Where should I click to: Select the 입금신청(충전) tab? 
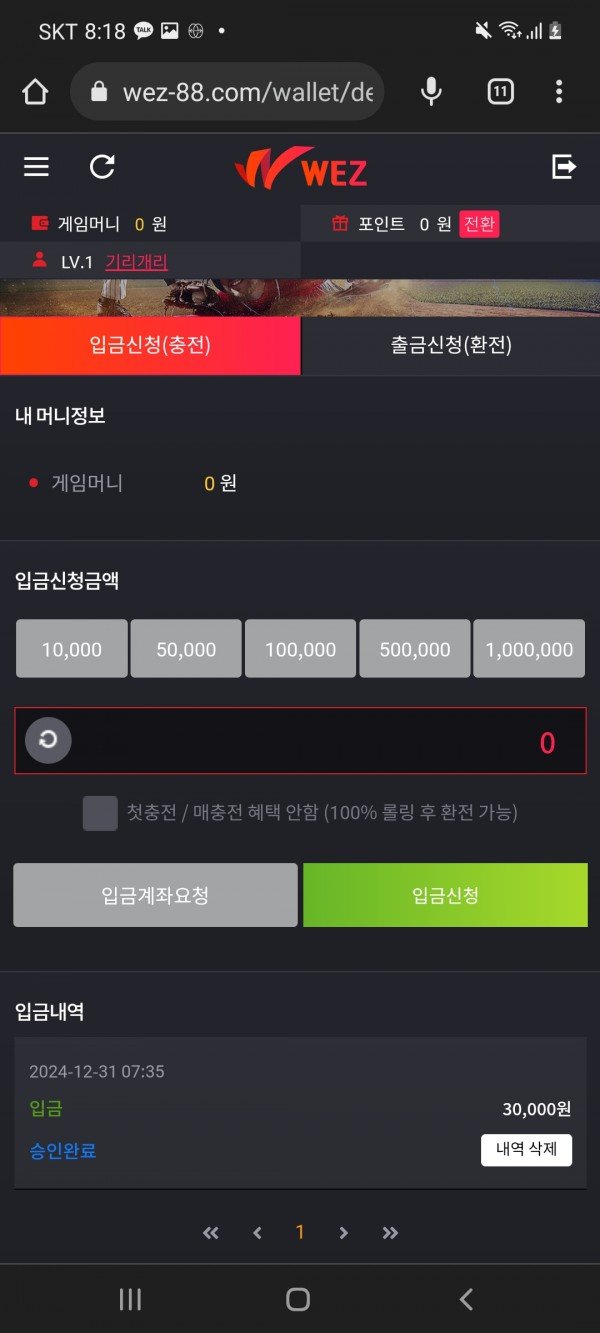(150, 346)
